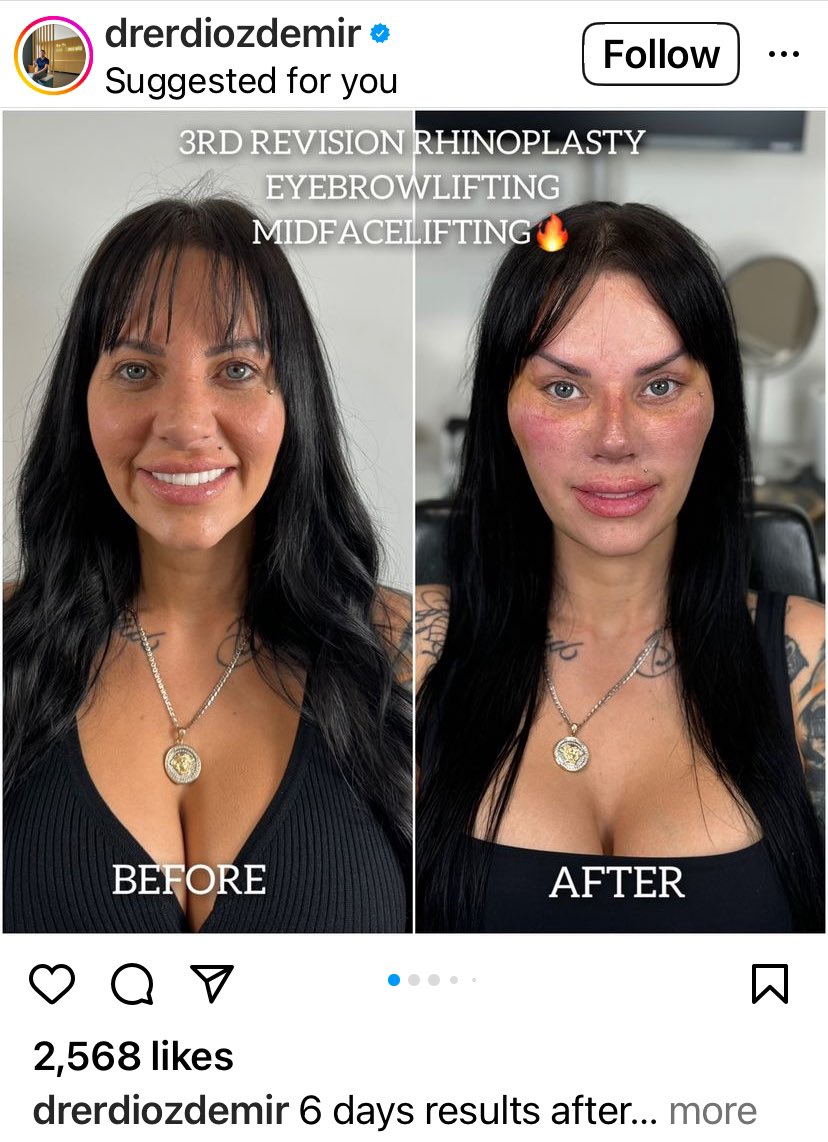Like this post with the heart
This screenshot has height=1142, width=828.
tap(52, 984)
